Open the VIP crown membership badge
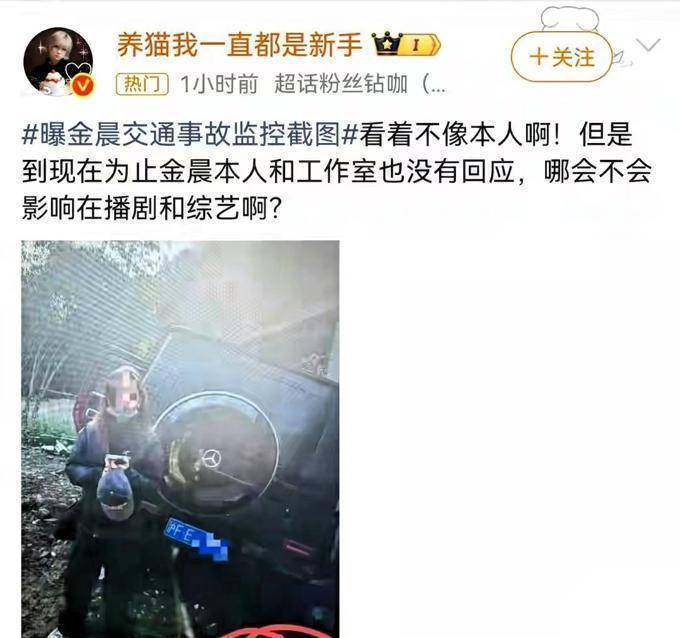Viewport: 680px width, 638px height. click(406, 45)
